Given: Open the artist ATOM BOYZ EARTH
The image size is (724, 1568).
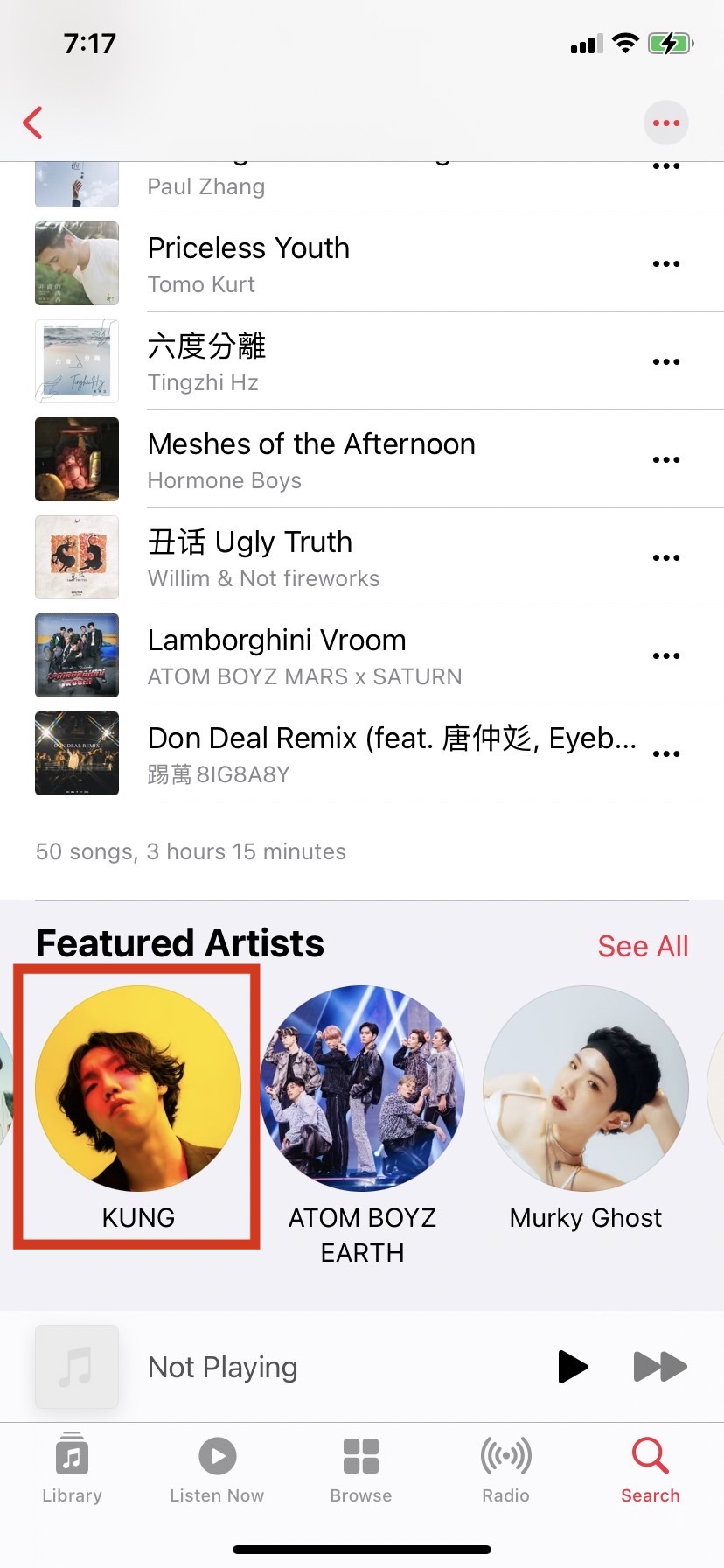Looking at the screenshot, I should point(362,1106).
